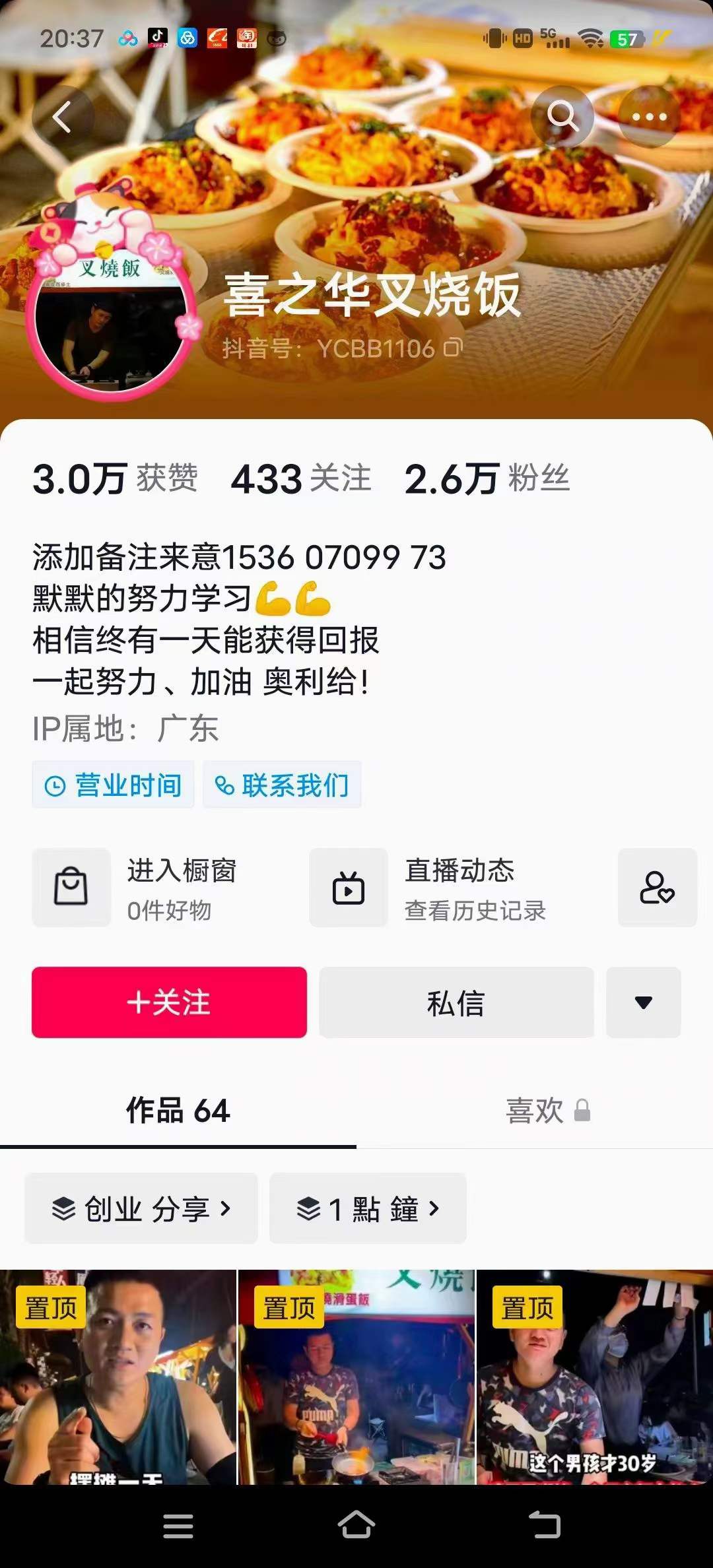Tap the battery level indicator
This screenshot has height=1568, width=713.
(x=625, y=40)
